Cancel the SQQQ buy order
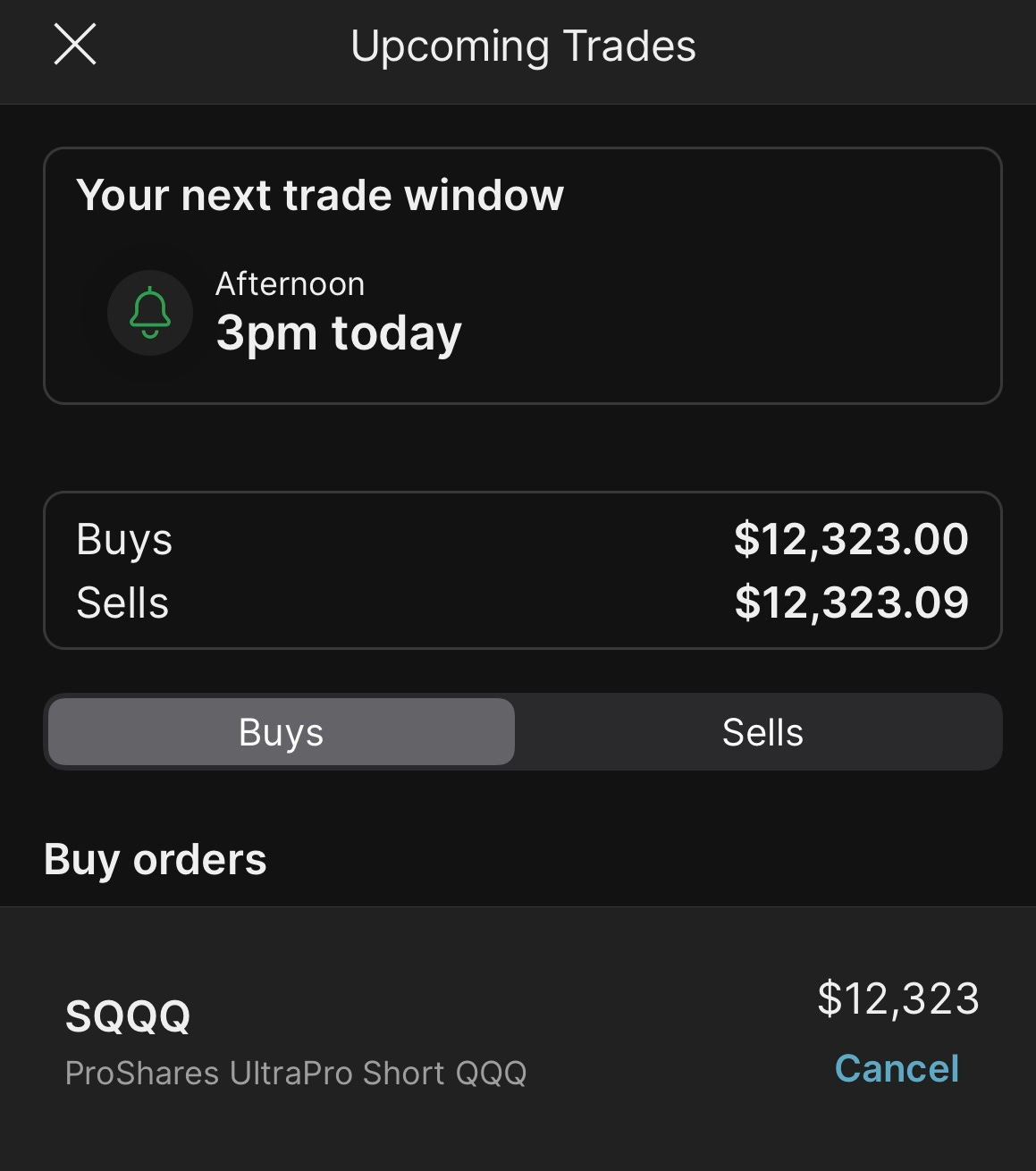 point(896,1068)
